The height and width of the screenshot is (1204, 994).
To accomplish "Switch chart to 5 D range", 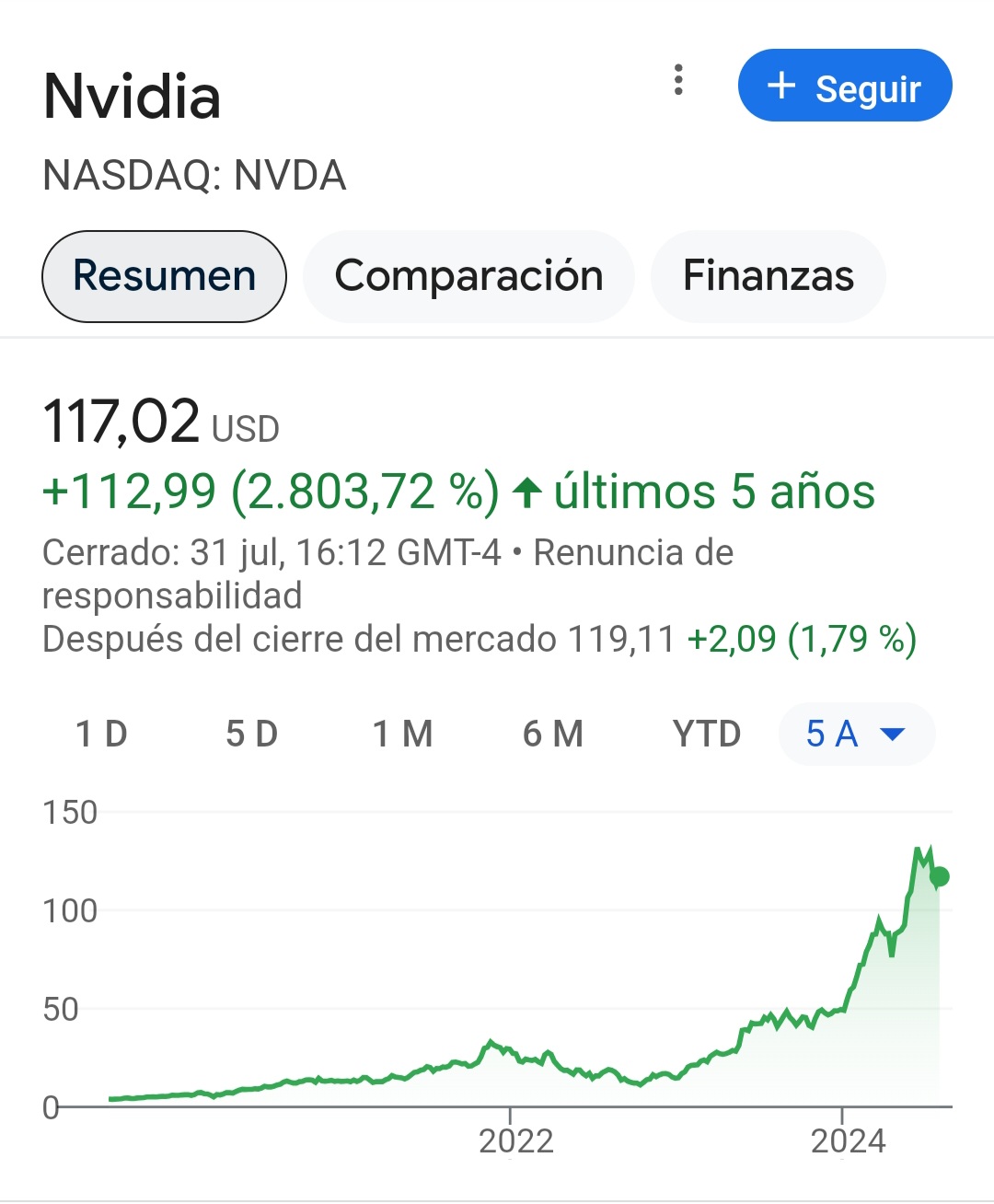I will [x=251, y=735].
